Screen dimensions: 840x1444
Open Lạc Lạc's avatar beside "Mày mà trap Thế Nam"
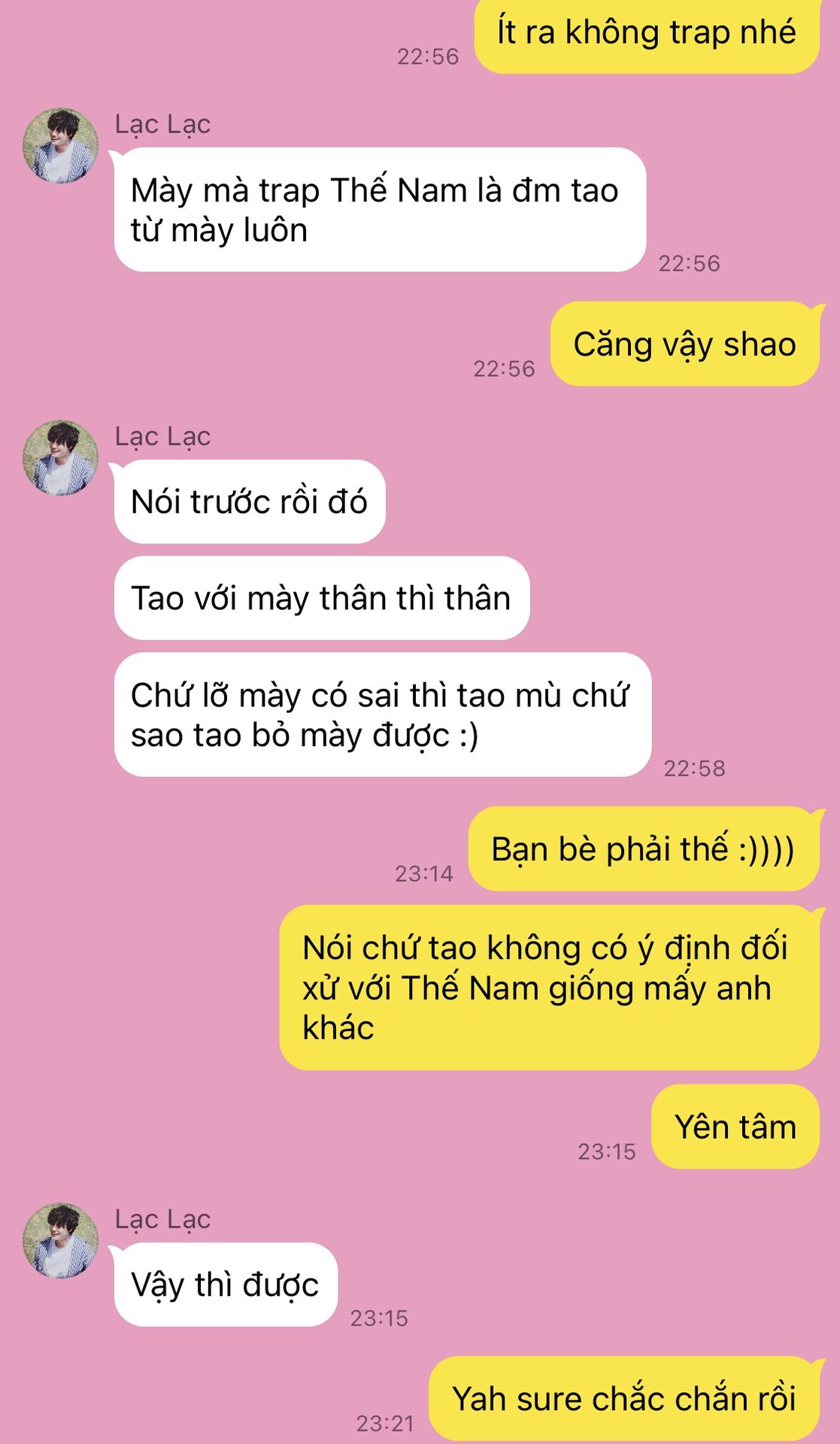click(x=60, y=146)
